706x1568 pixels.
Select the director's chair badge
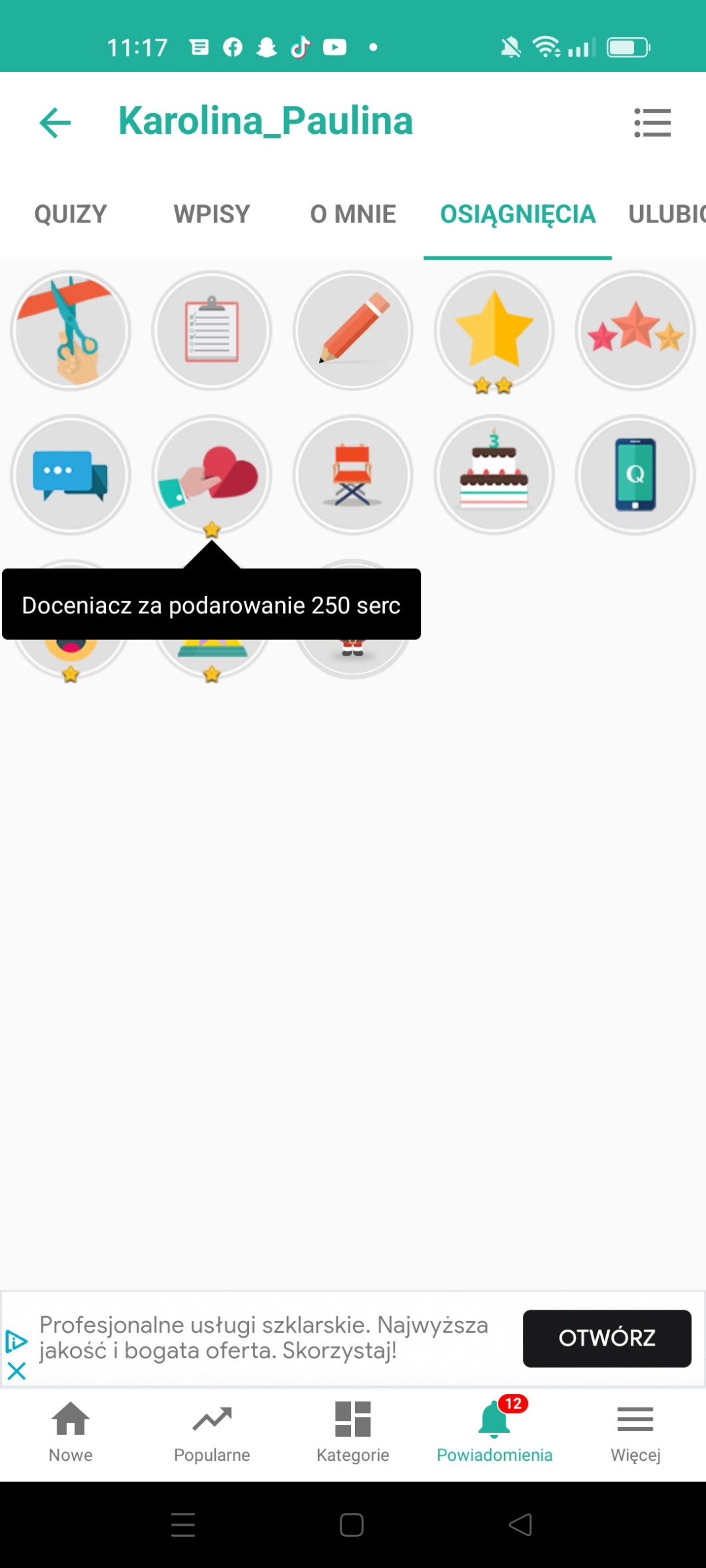[x=353, y=475]
